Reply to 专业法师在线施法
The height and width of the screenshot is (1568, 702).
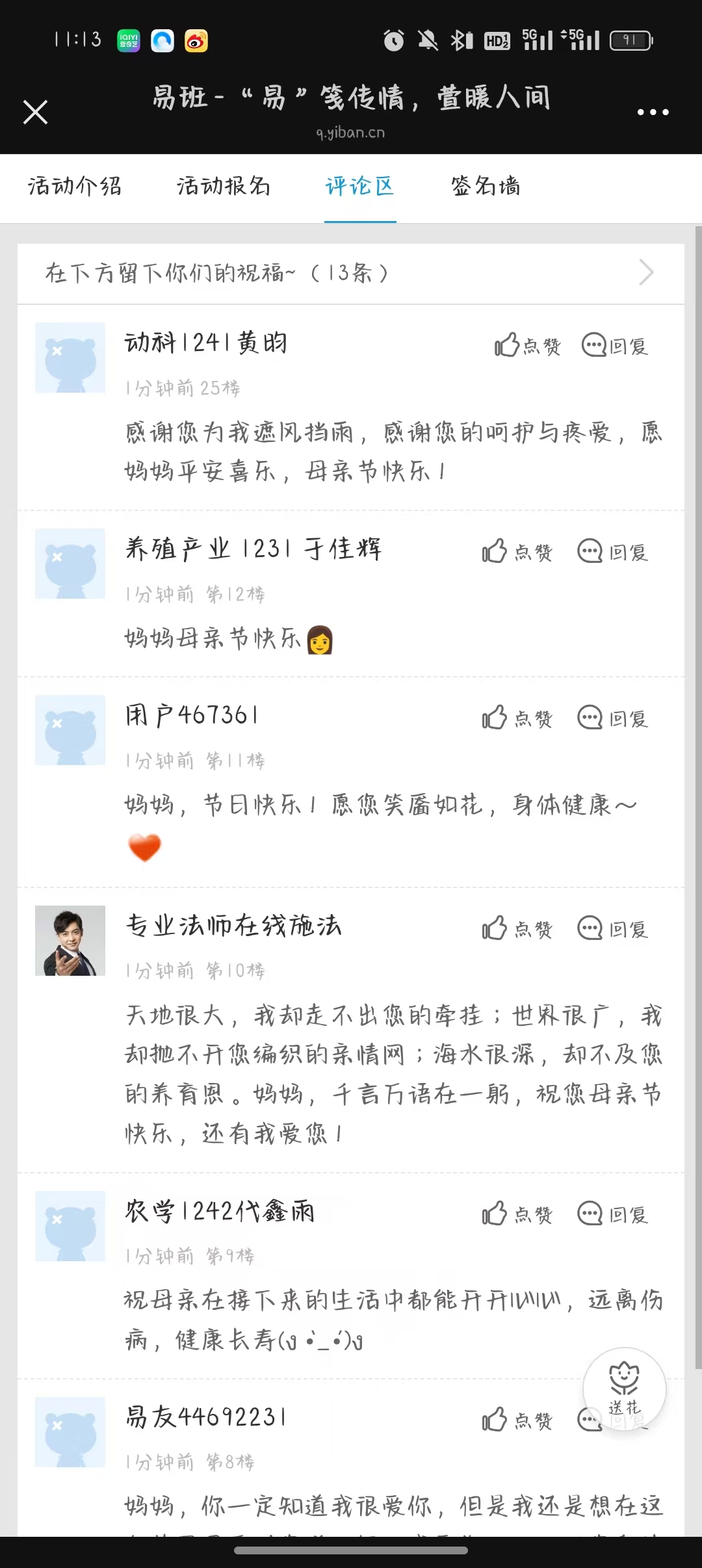tap(613, 929)
